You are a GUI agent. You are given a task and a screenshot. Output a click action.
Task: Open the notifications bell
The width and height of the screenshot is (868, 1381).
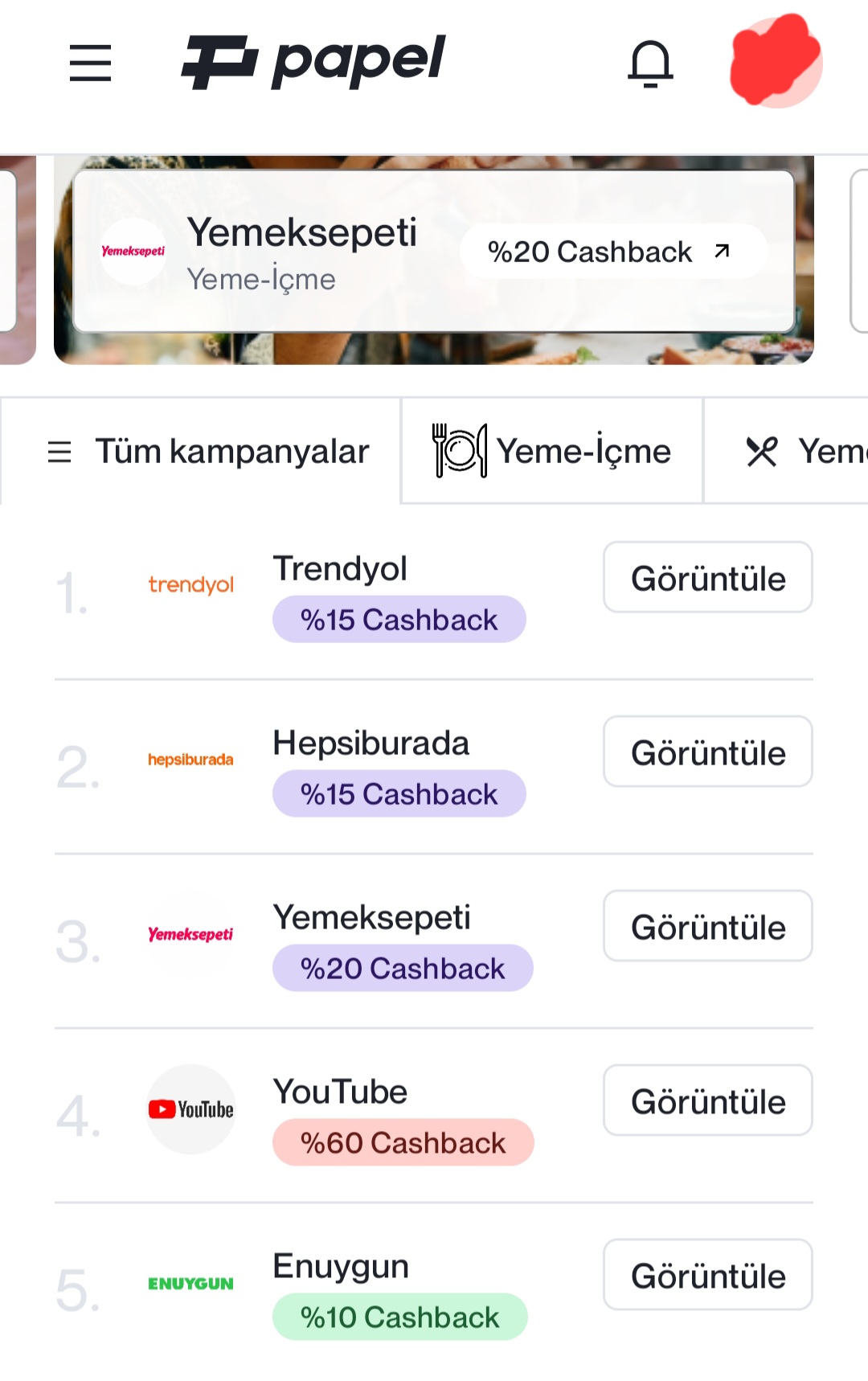(x=650, y=63)
